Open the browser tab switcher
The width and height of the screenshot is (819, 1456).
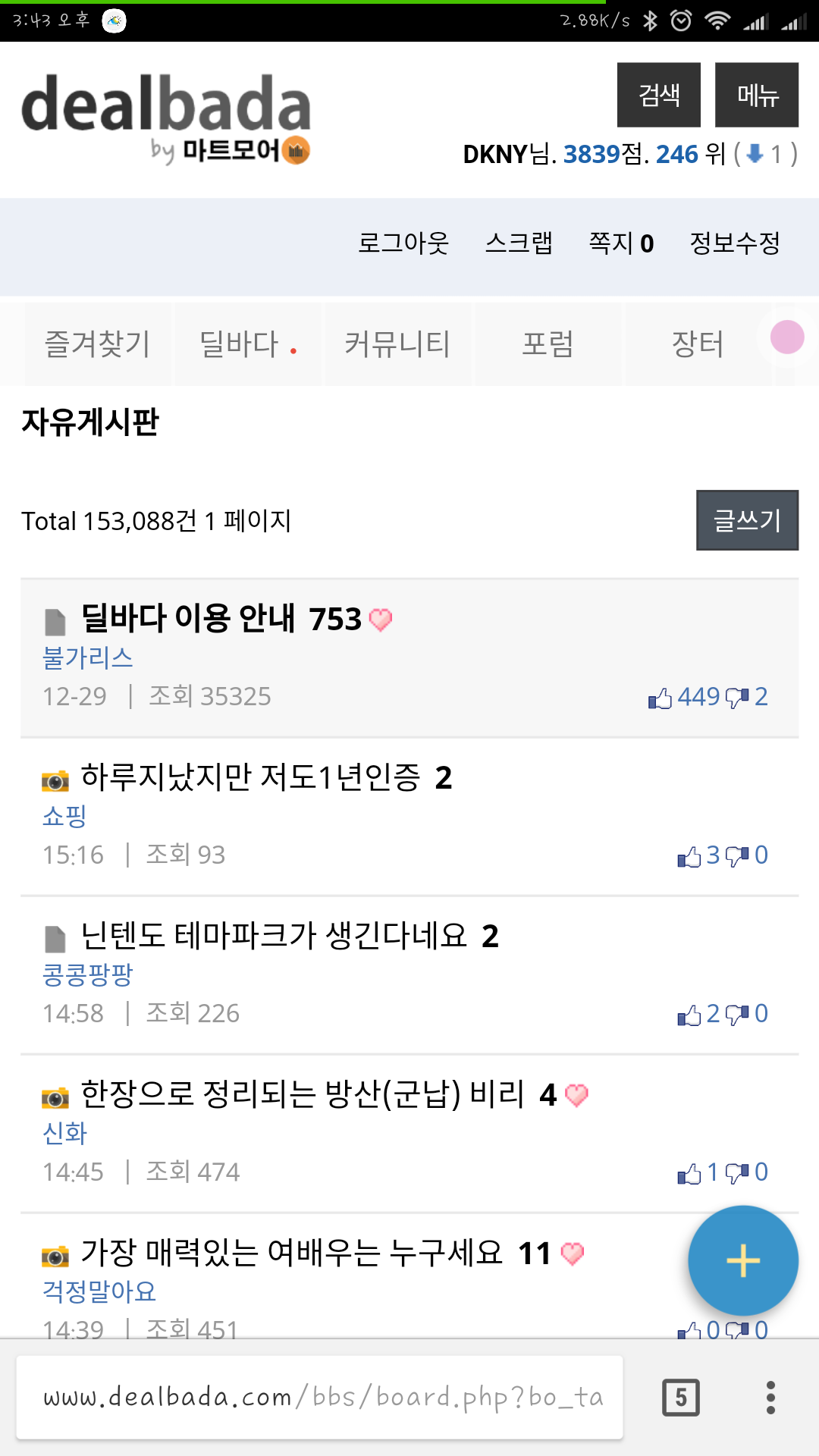(681, 1398)
